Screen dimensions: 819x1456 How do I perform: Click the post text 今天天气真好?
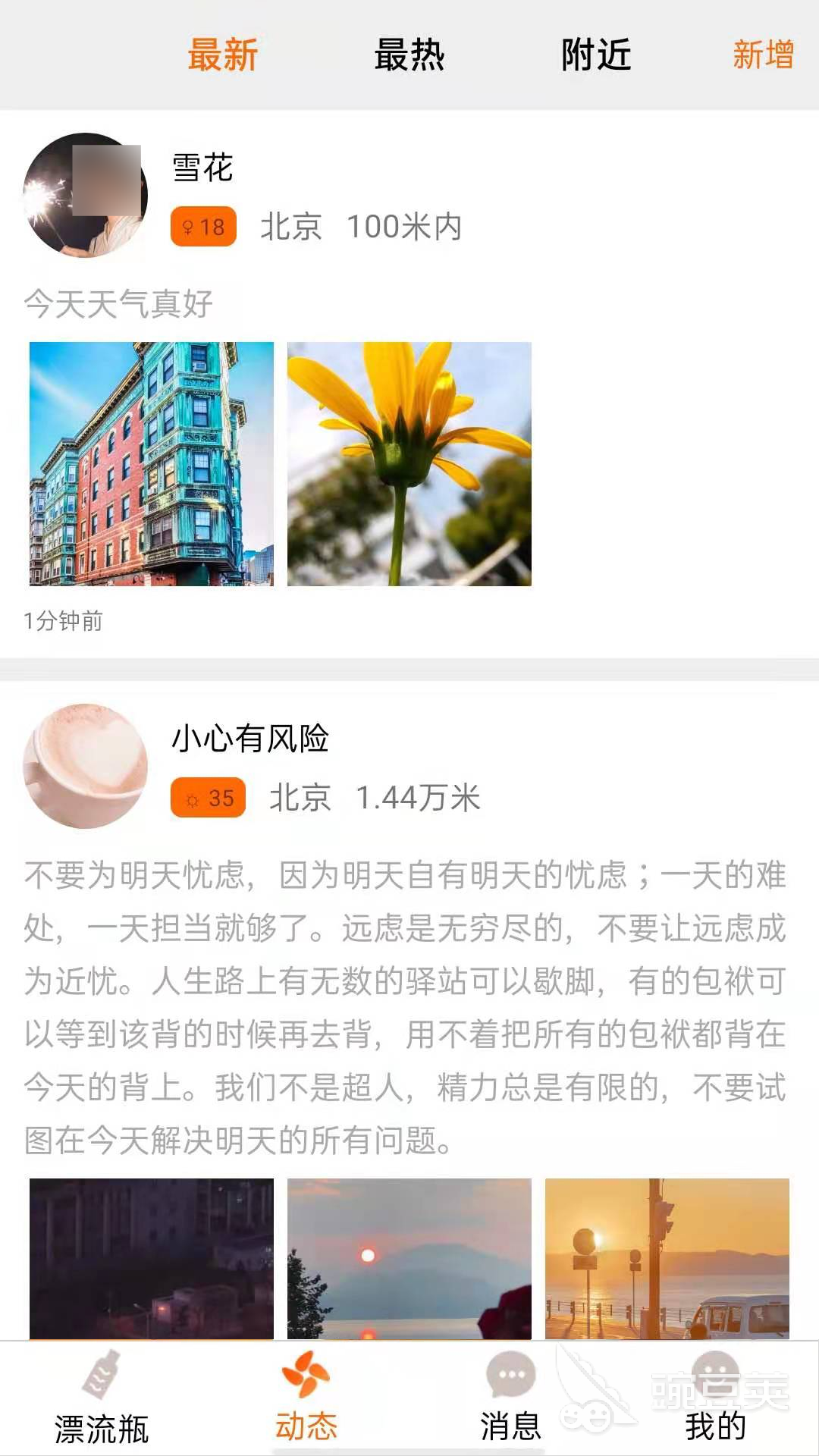click(118, 302)
